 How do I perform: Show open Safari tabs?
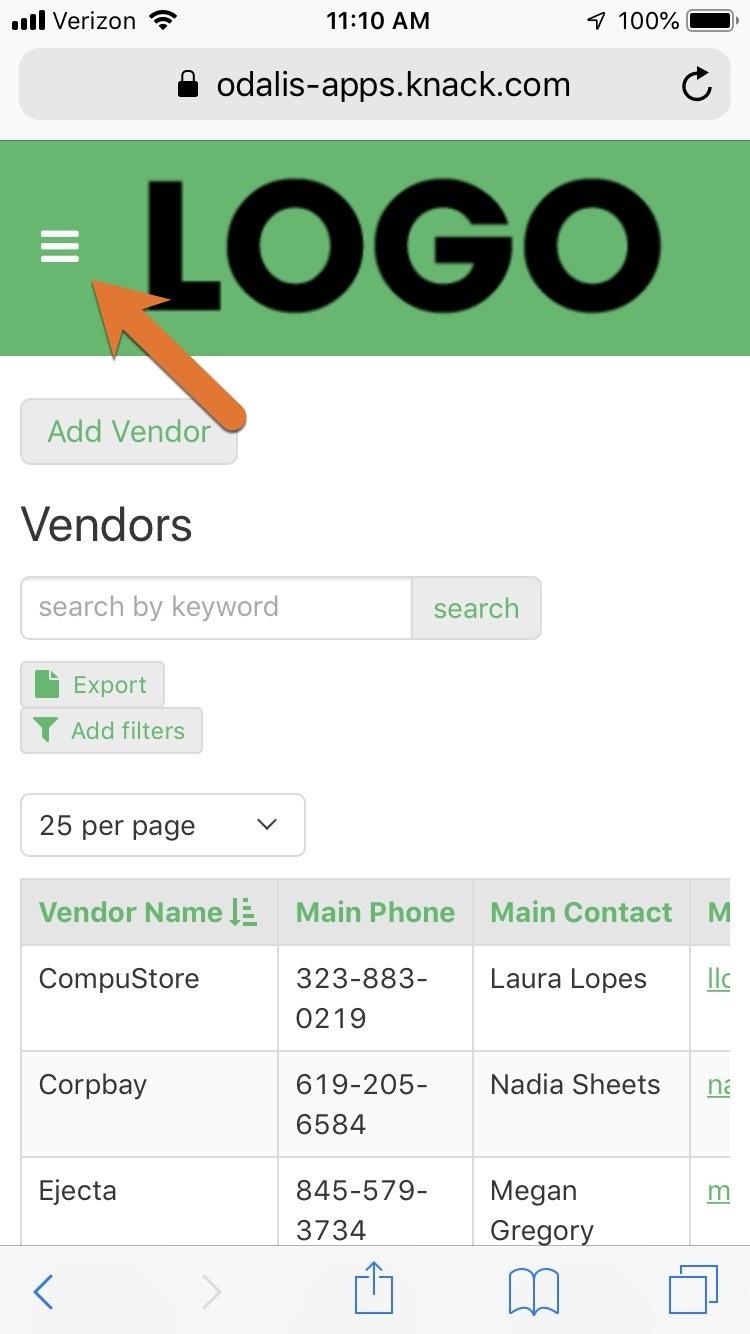pyautogui.click(x=692, y=1290)
